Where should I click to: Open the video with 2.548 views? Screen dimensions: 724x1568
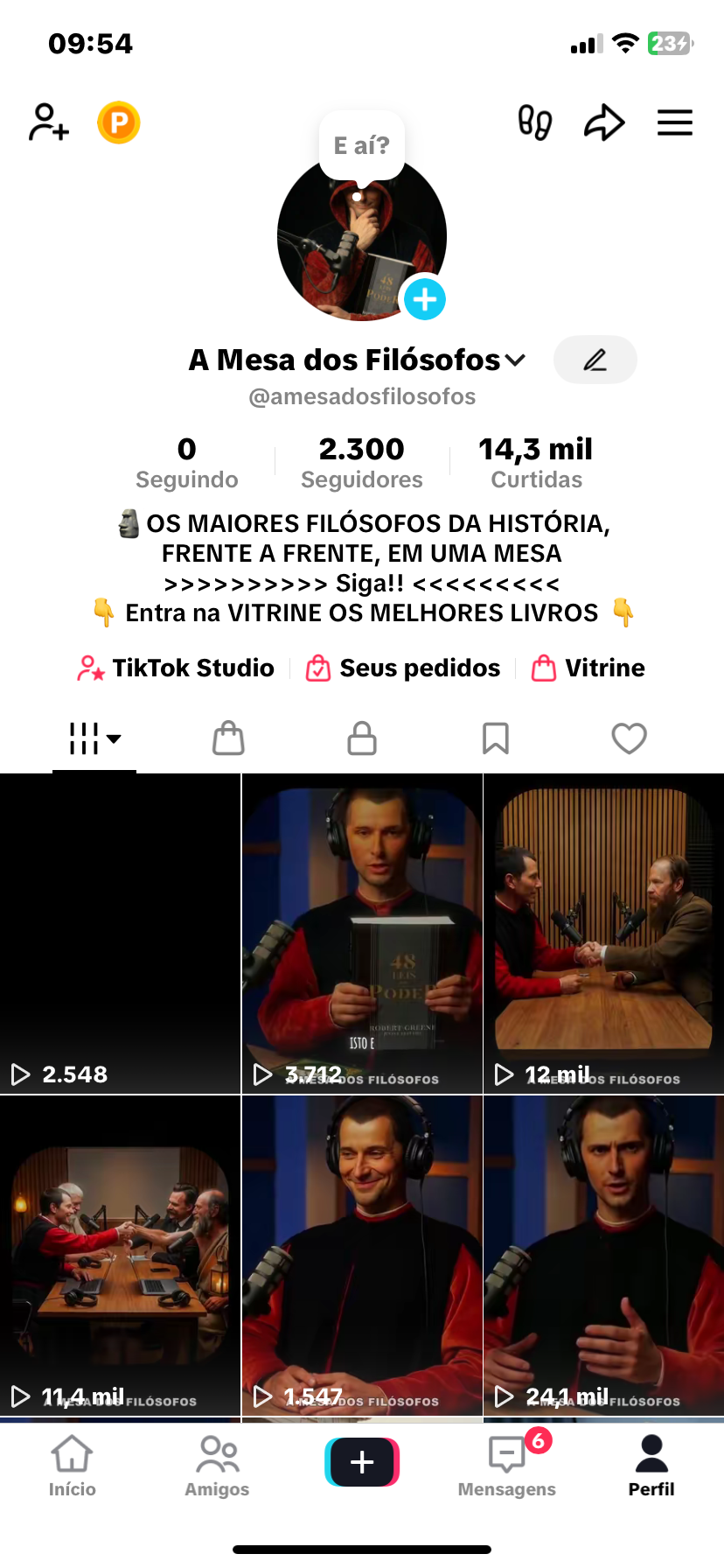pos(120,934)
